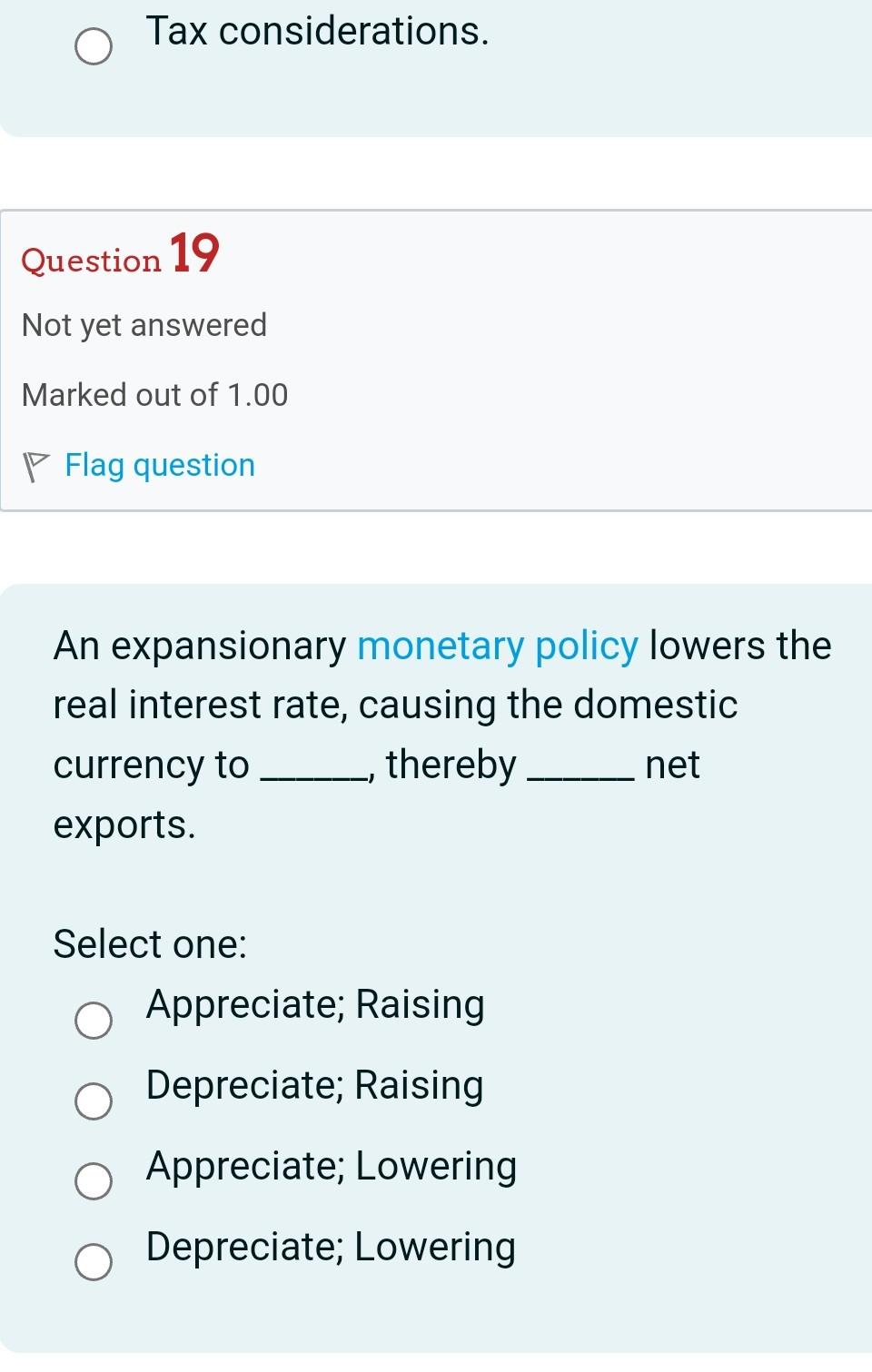Choose the Appreciate; Lowering answer
The image size is (872, 1372).
[x=331, y=1165]
